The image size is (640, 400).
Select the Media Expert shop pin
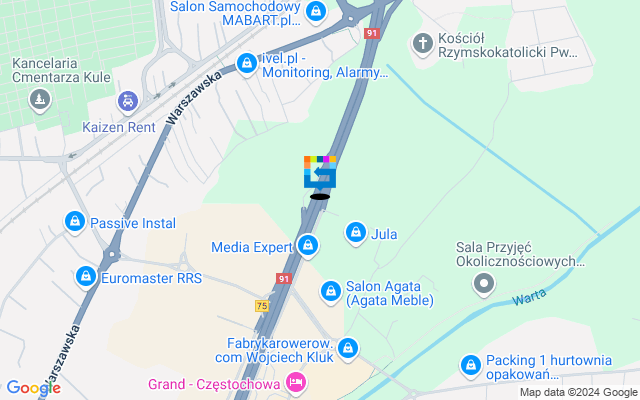(307, 245)
